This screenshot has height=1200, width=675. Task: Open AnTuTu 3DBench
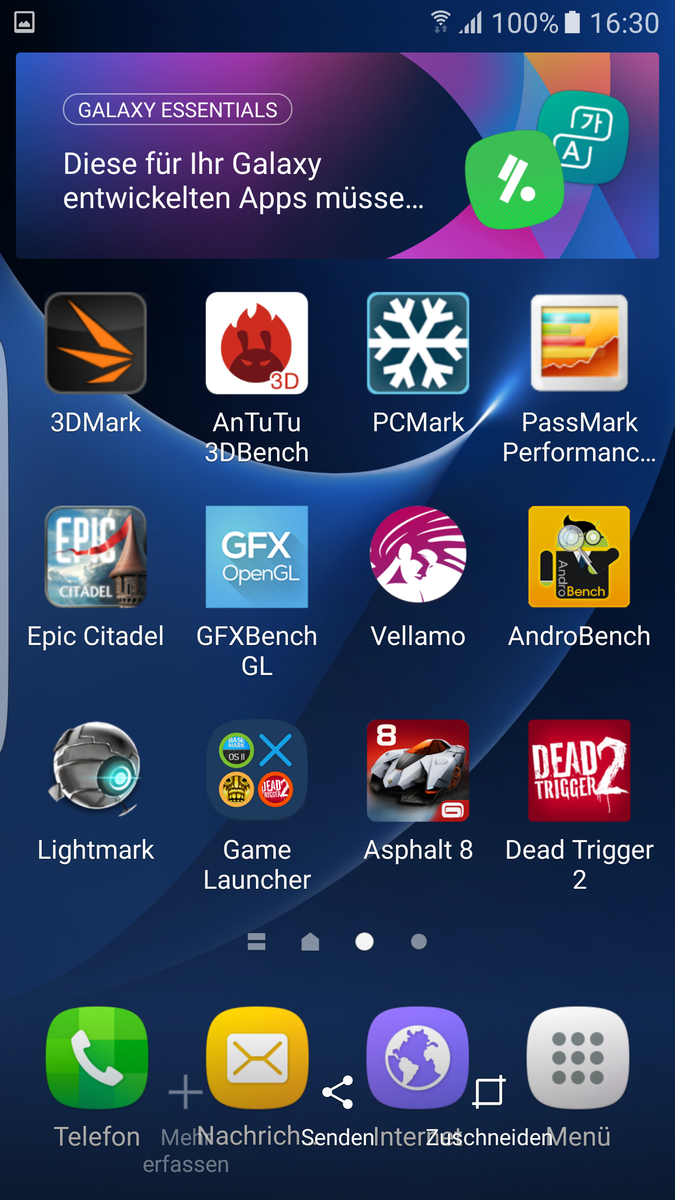(x=257, y=344)
